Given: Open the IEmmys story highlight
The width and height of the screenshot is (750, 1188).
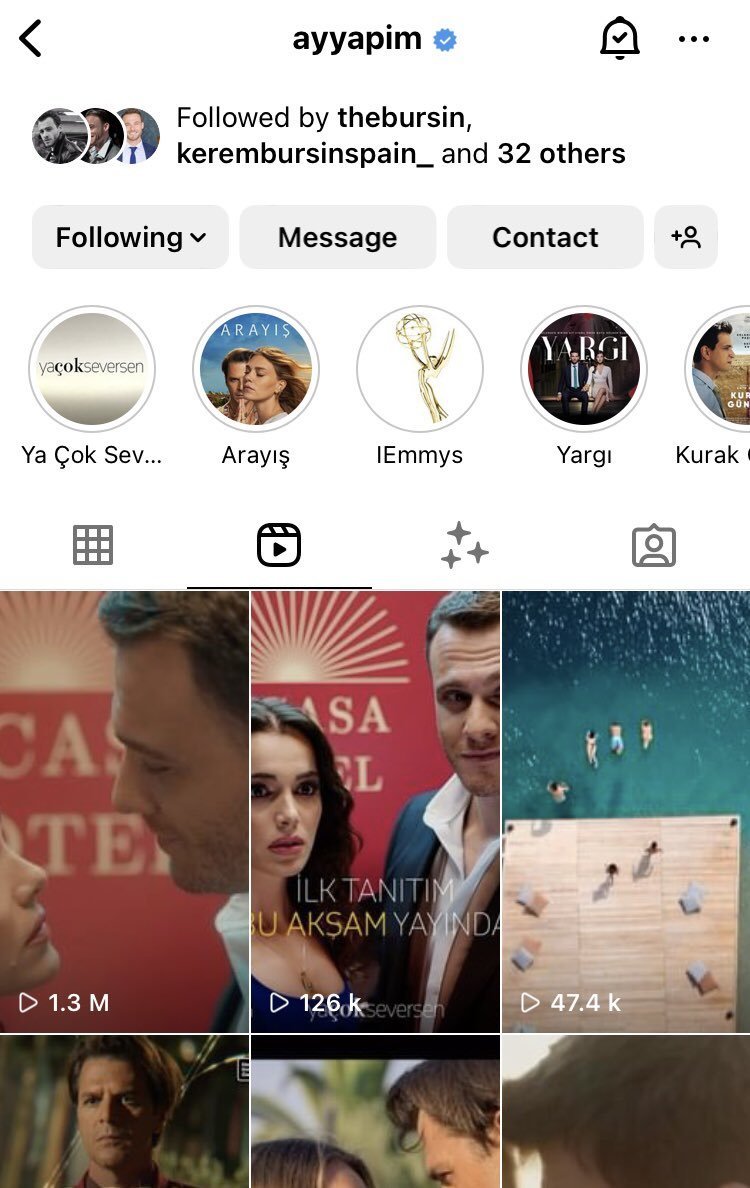Looking at the screenshot, I should coord(420,387).
